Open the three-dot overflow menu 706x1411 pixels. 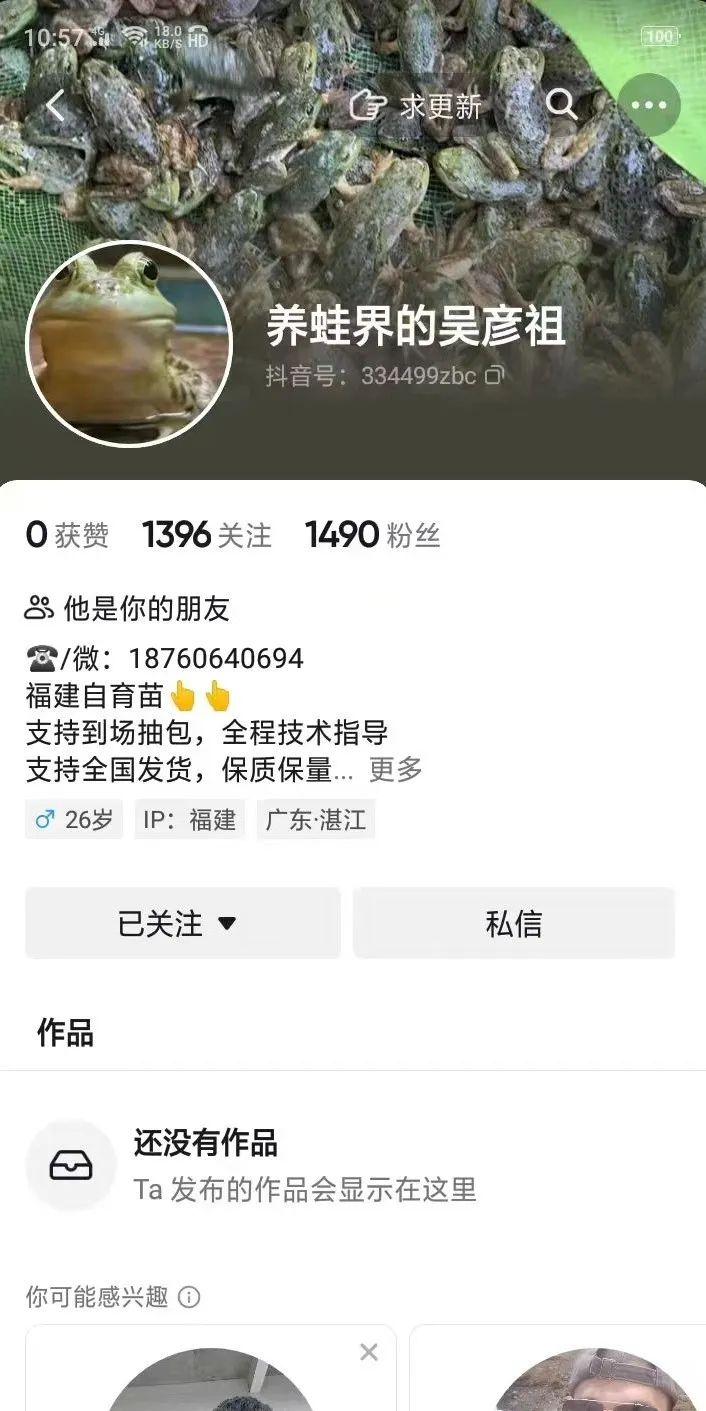point(649,105)
